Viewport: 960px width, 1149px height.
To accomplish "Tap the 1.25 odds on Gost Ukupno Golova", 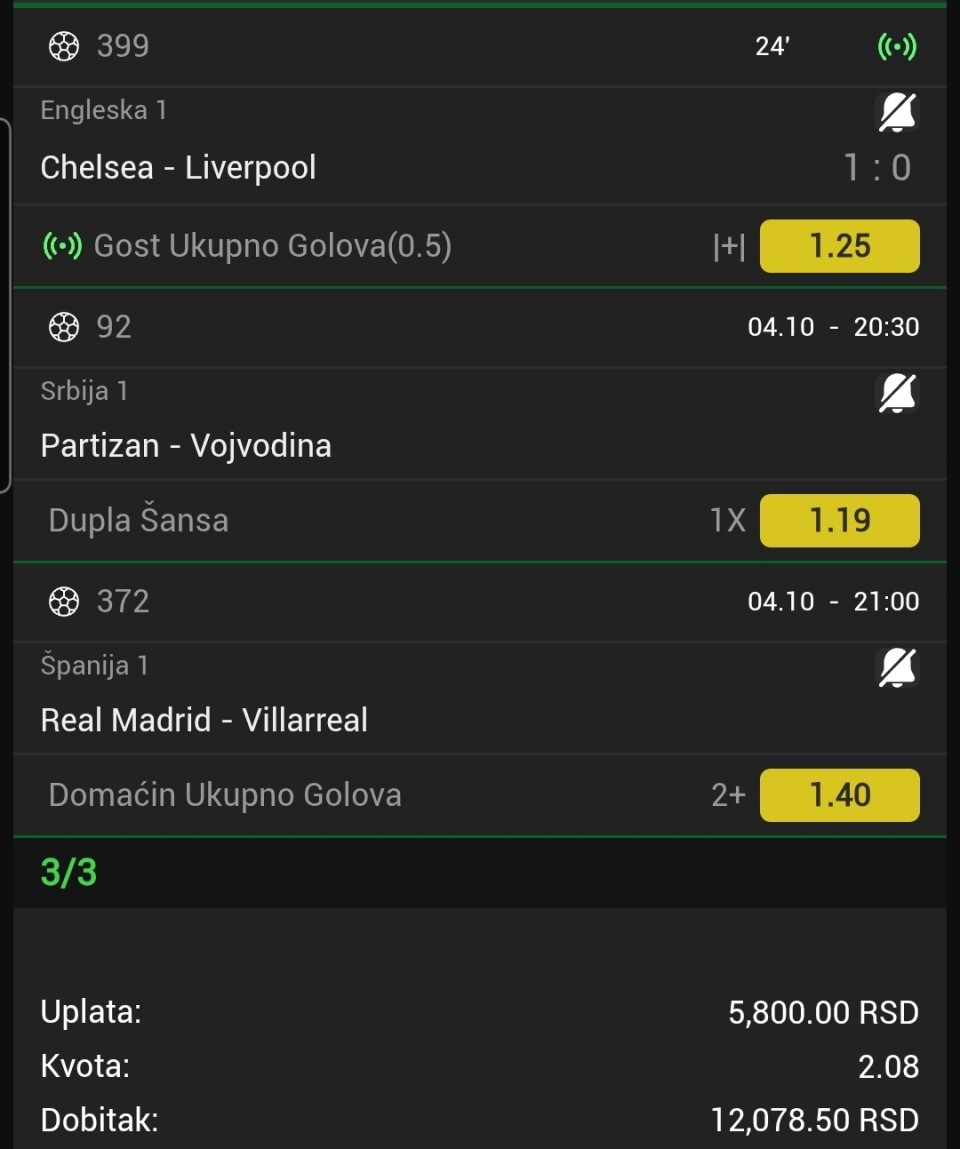I will tap(839, 246).
